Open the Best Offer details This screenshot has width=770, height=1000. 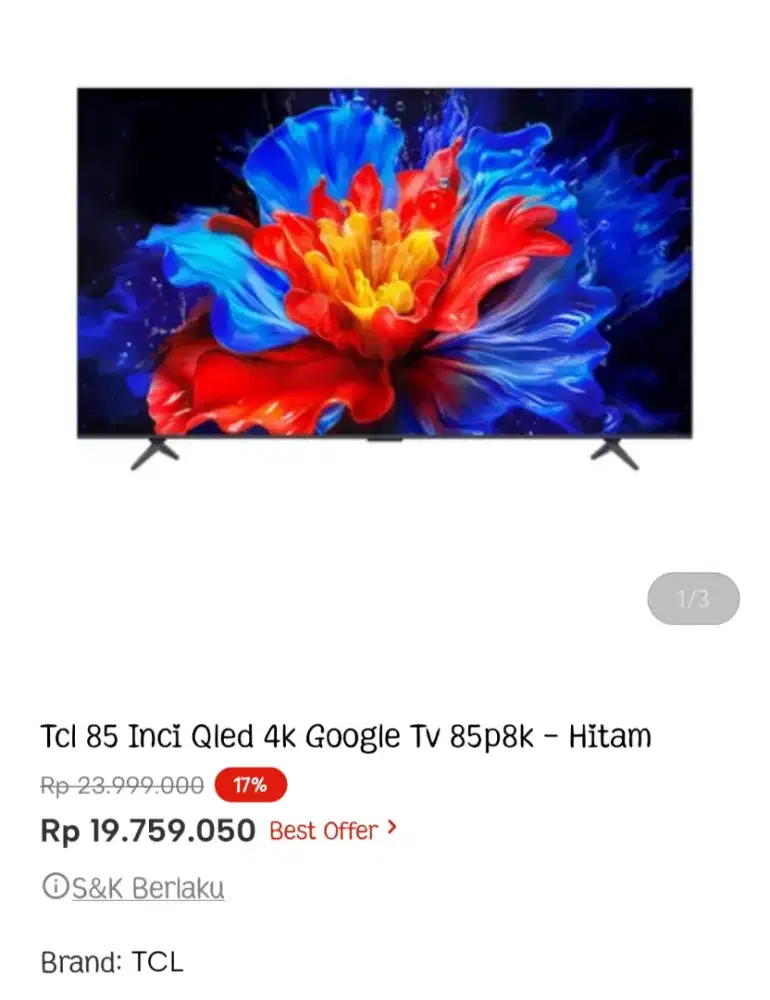pyautogui.click(x=333, y=830)
